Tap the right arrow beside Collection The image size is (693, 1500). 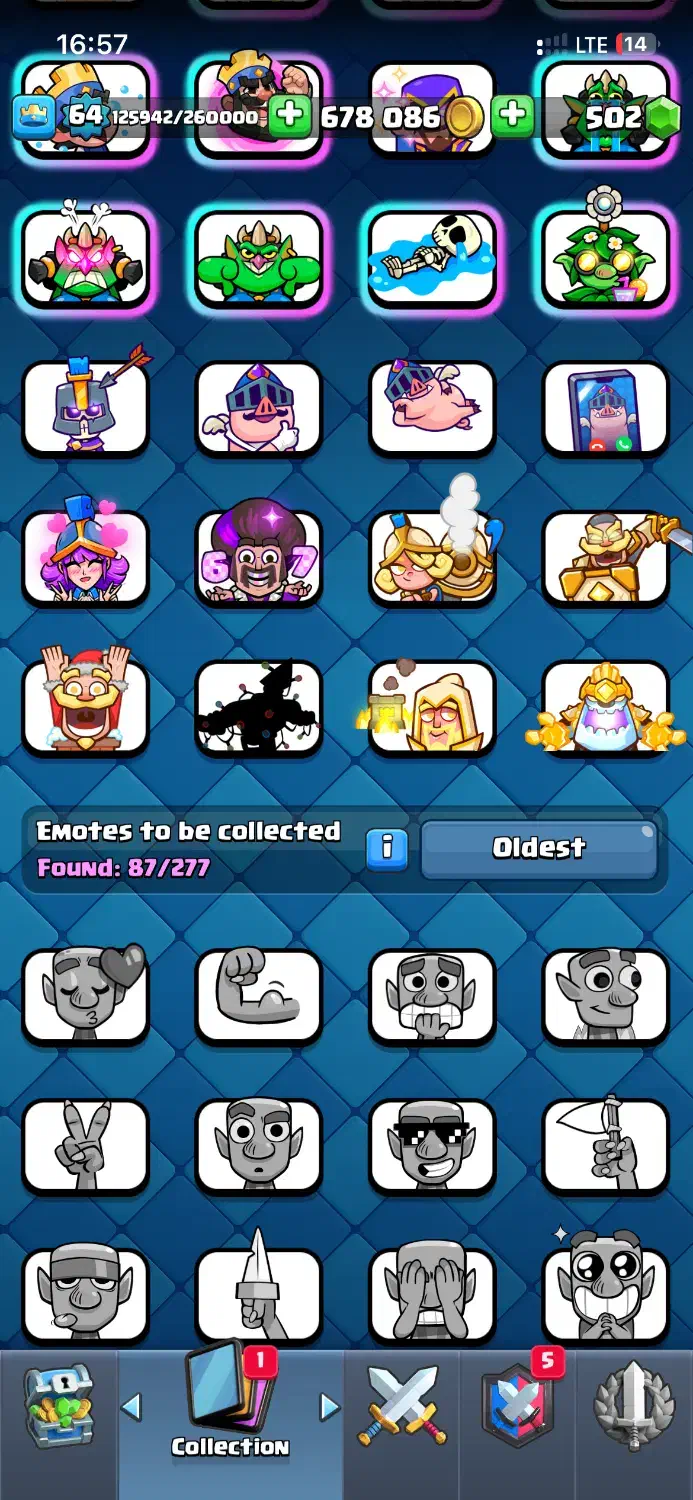[x=329, y=1407]
